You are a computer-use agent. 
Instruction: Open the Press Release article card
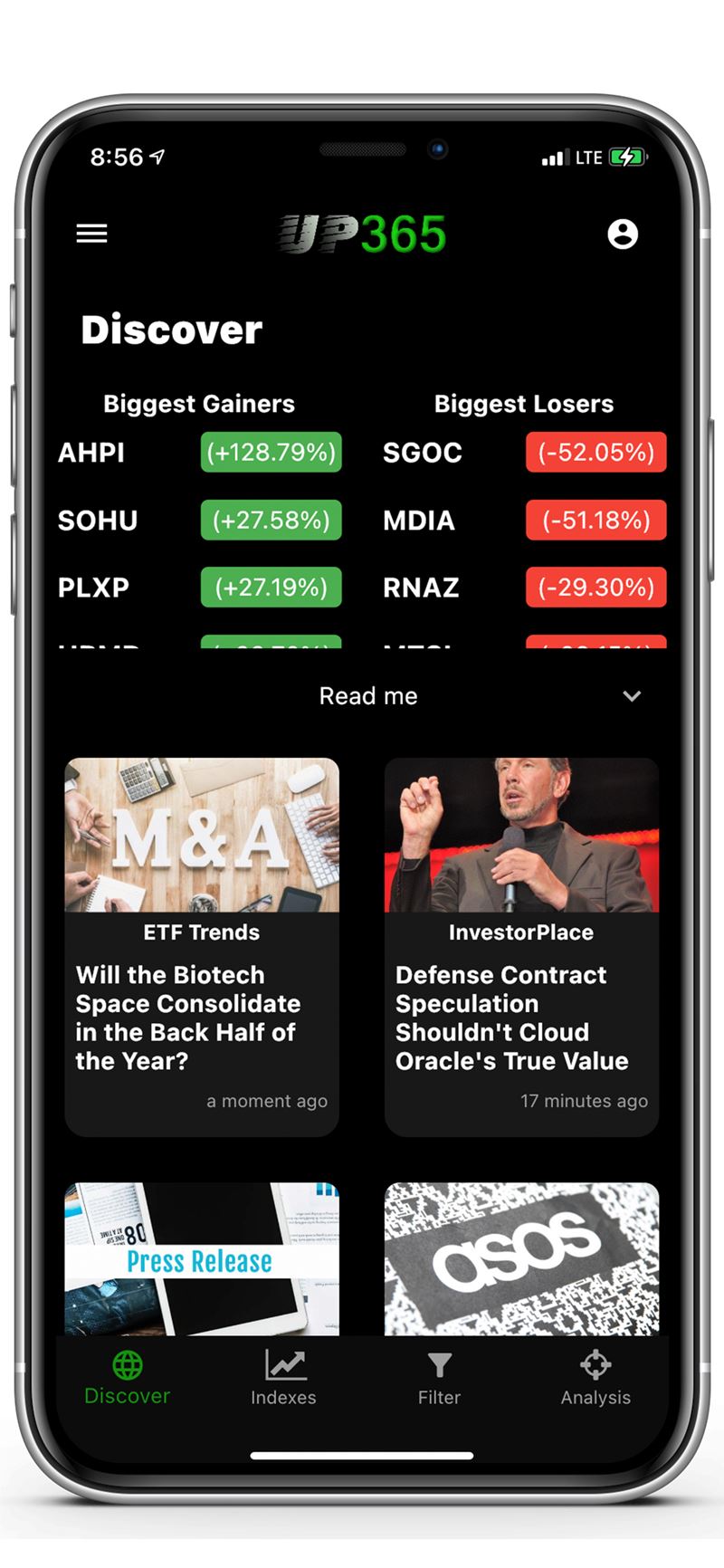(x=202, y=1258)
